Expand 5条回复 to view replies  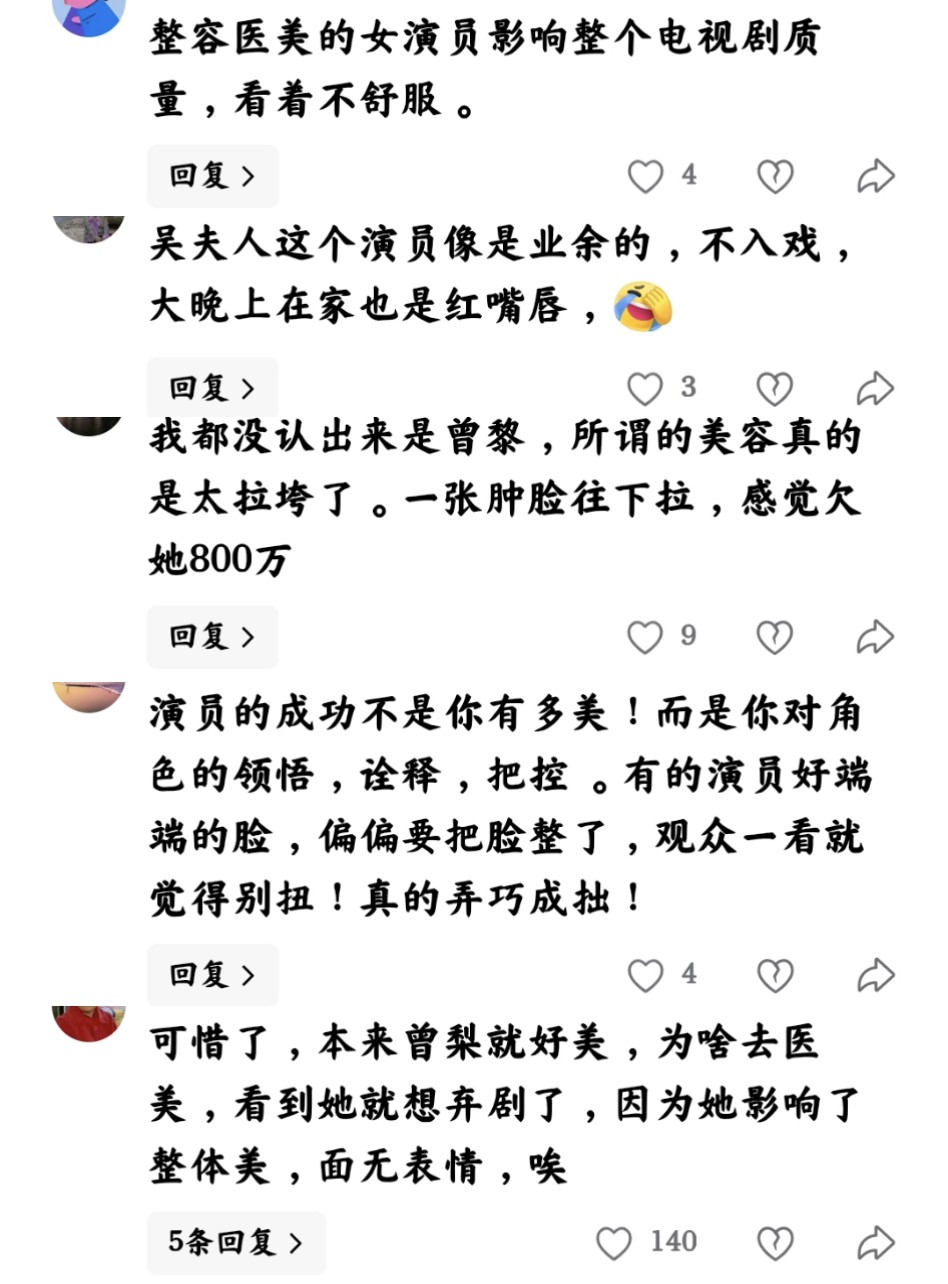236,1241
